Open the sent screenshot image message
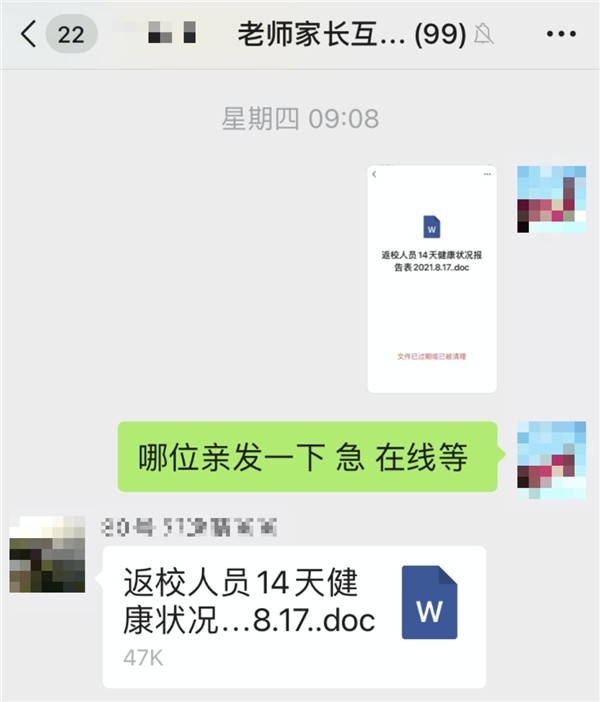The width and height of the screenshot is (600, 702). [431, 278]
